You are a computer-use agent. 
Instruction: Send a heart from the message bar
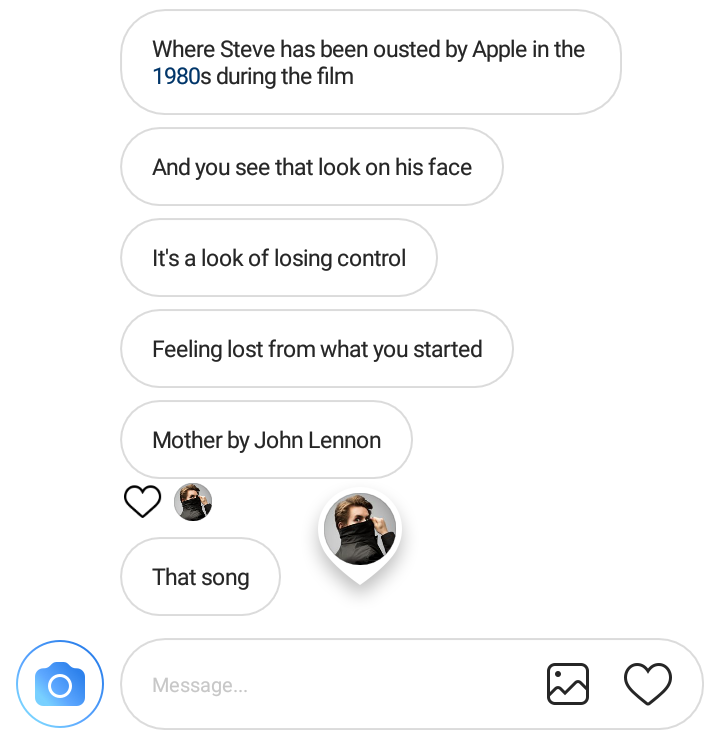648,685
